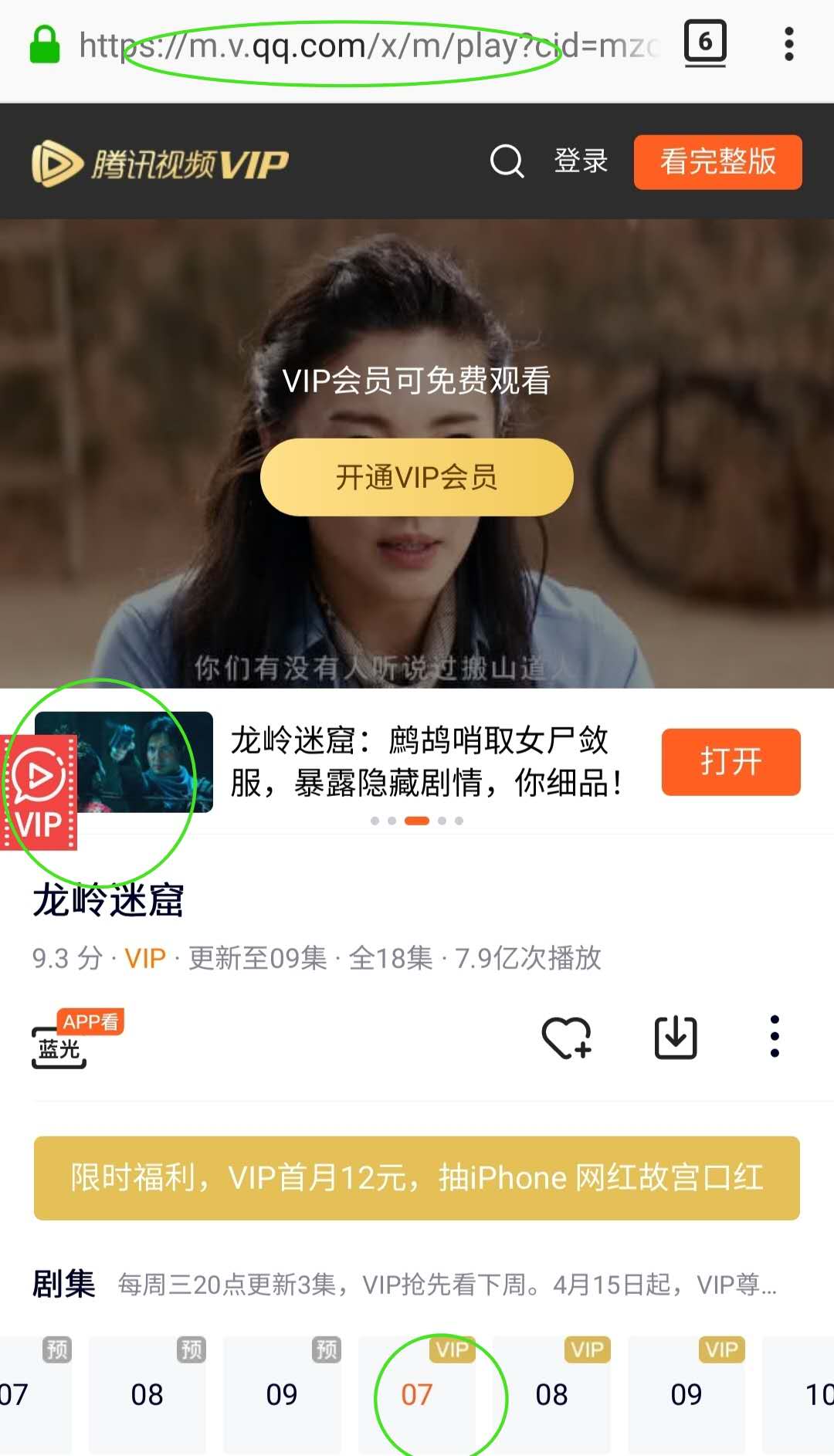Add the show to favorites via heart icon
The width and height of the screenshot is (834, 1456).
click(x=568, y=1038)
